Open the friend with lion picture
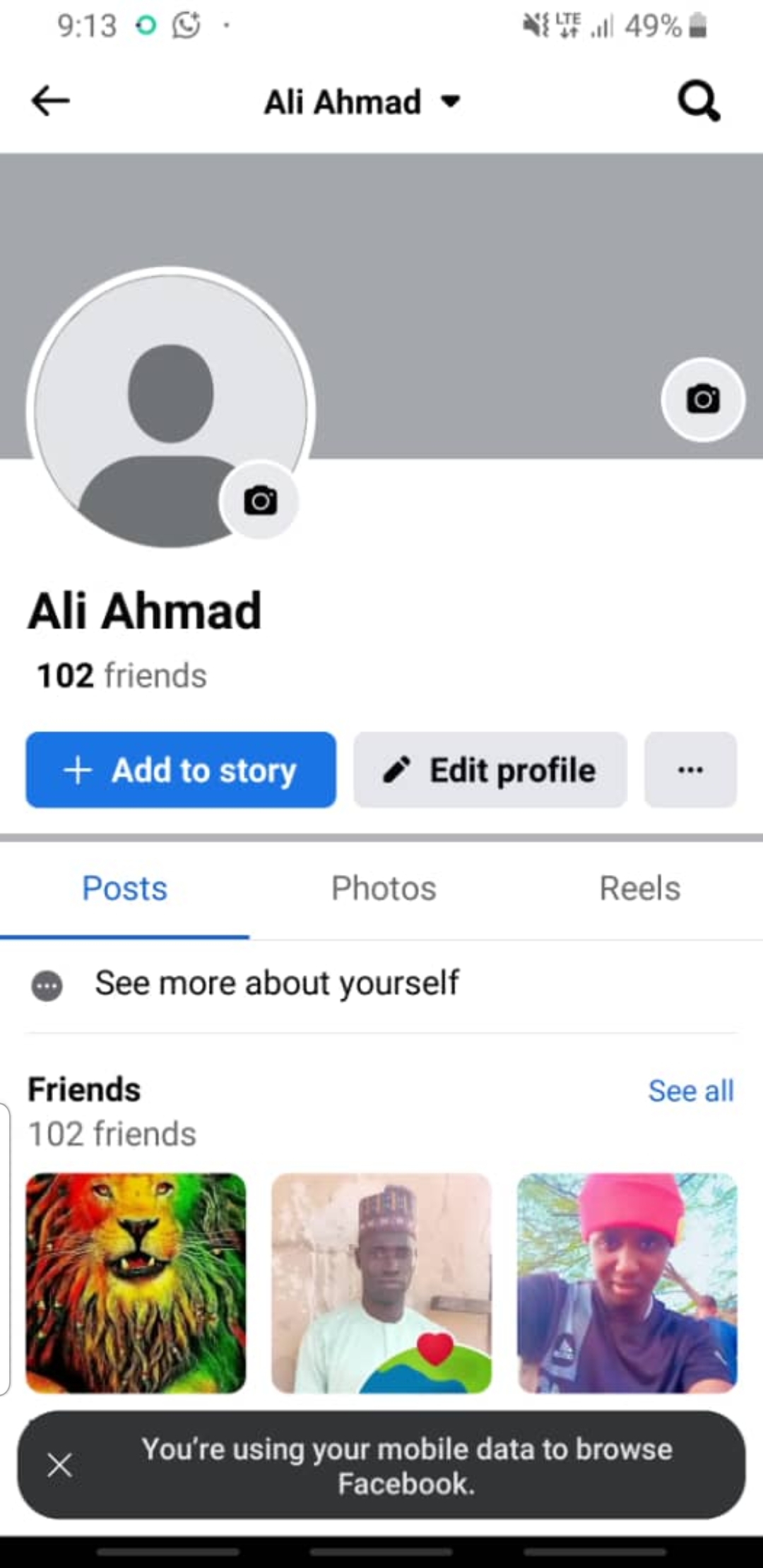This screenshot has height=1568, width=763. [x=136, y=1283]
